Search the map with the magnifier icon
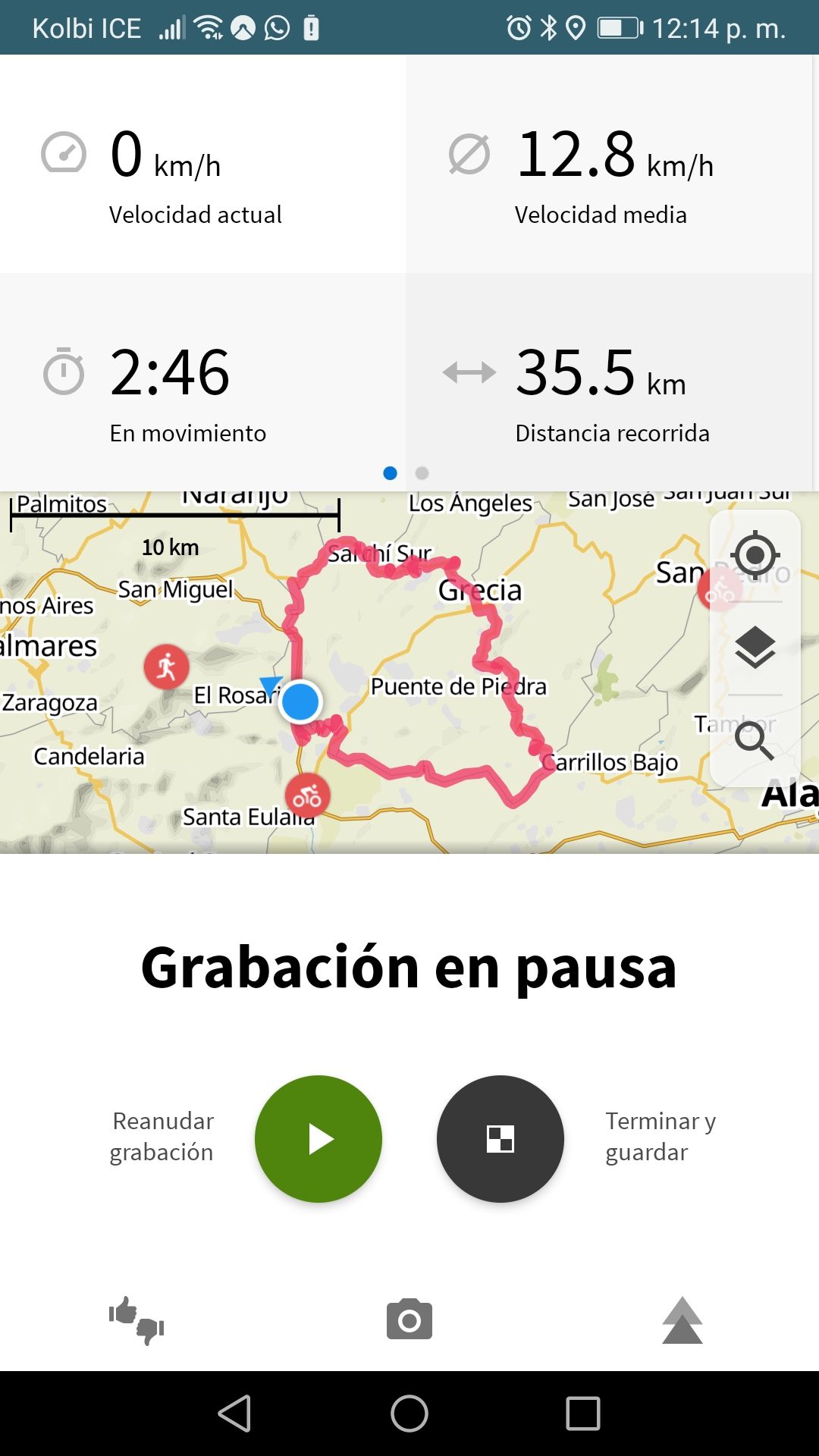819x1456 pixels. (x=755, y=741)
